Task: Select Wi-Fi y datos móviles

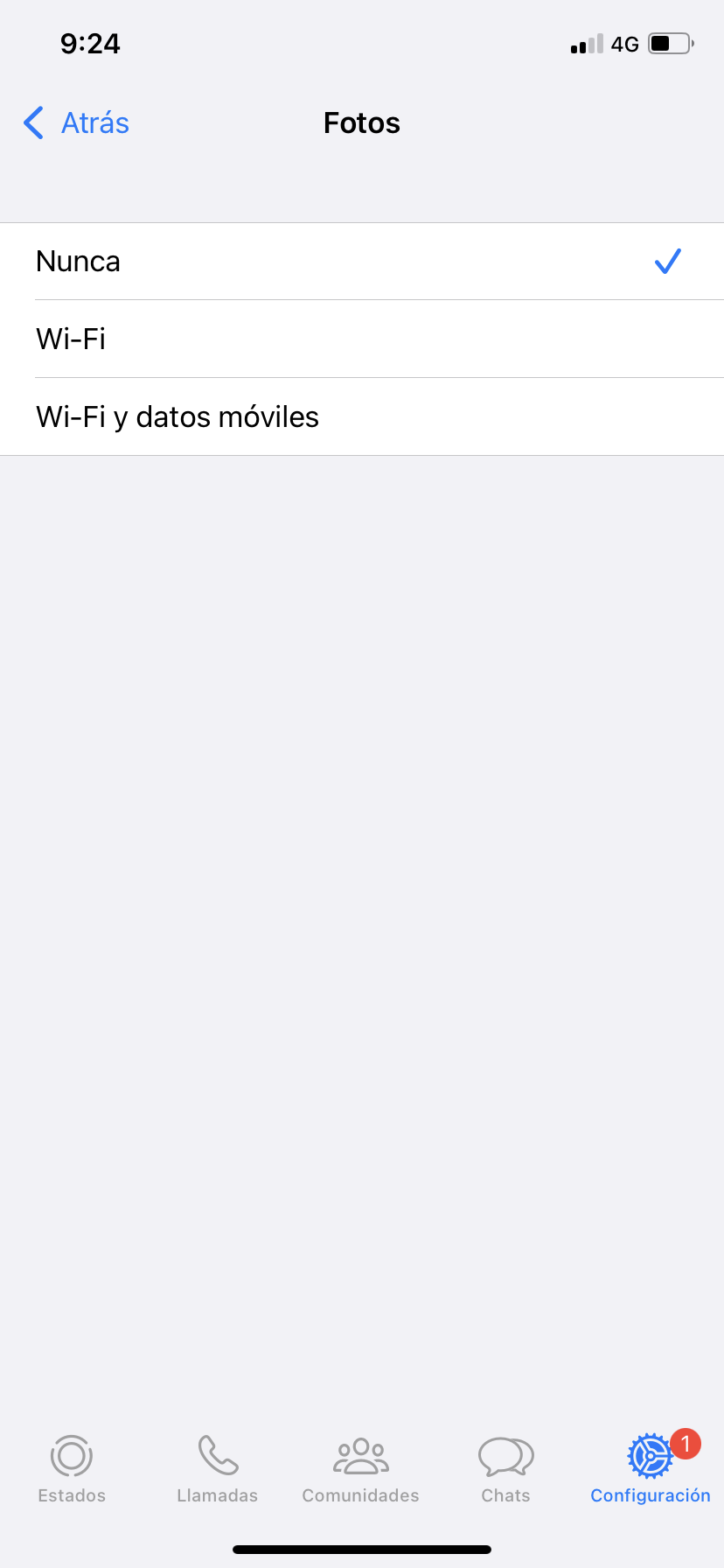Action: [362, 416]
